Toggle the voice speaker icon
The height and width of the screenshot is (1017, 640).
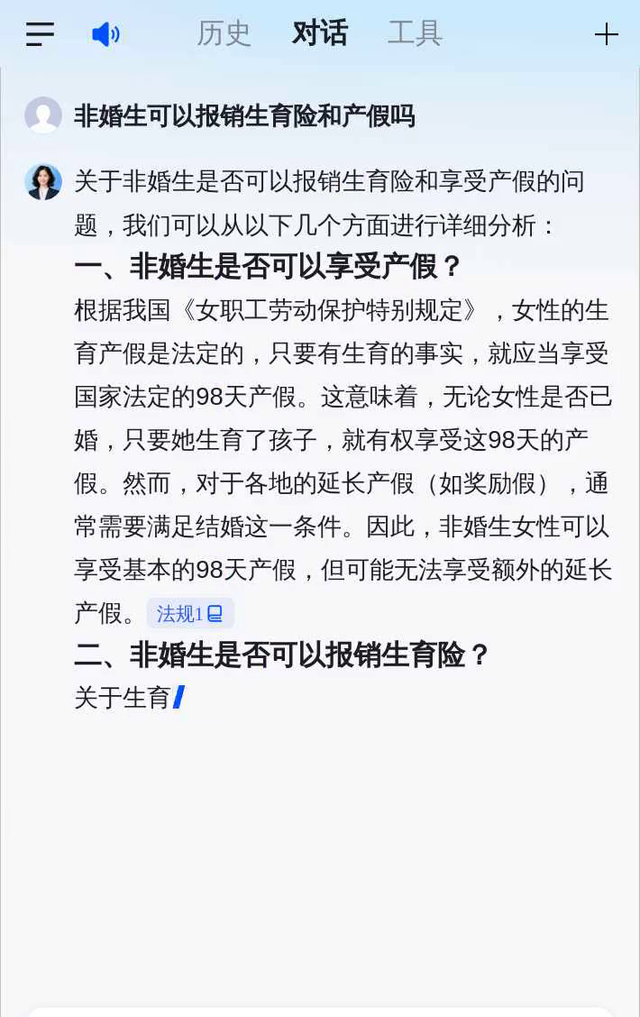106,34
